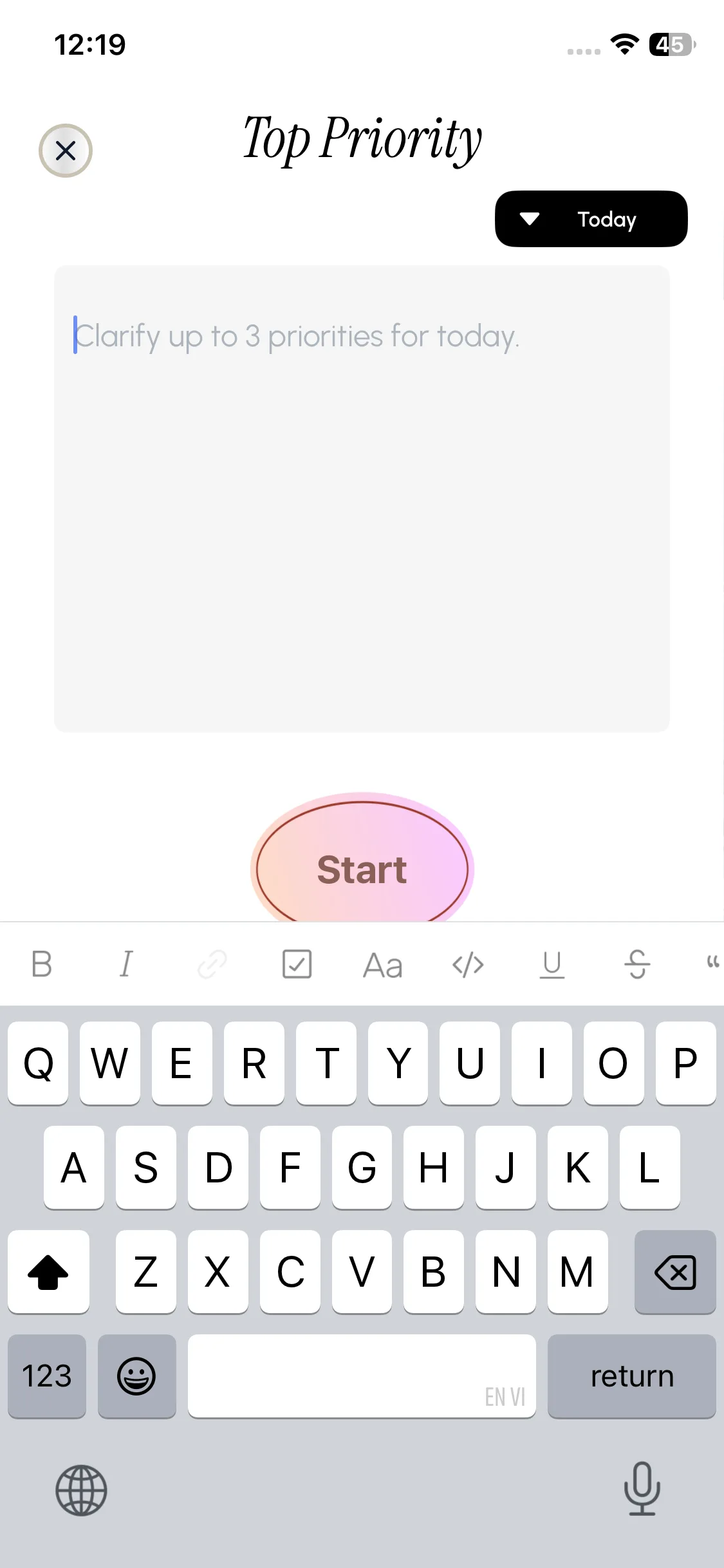Open the Today date selector

point(591,219)
